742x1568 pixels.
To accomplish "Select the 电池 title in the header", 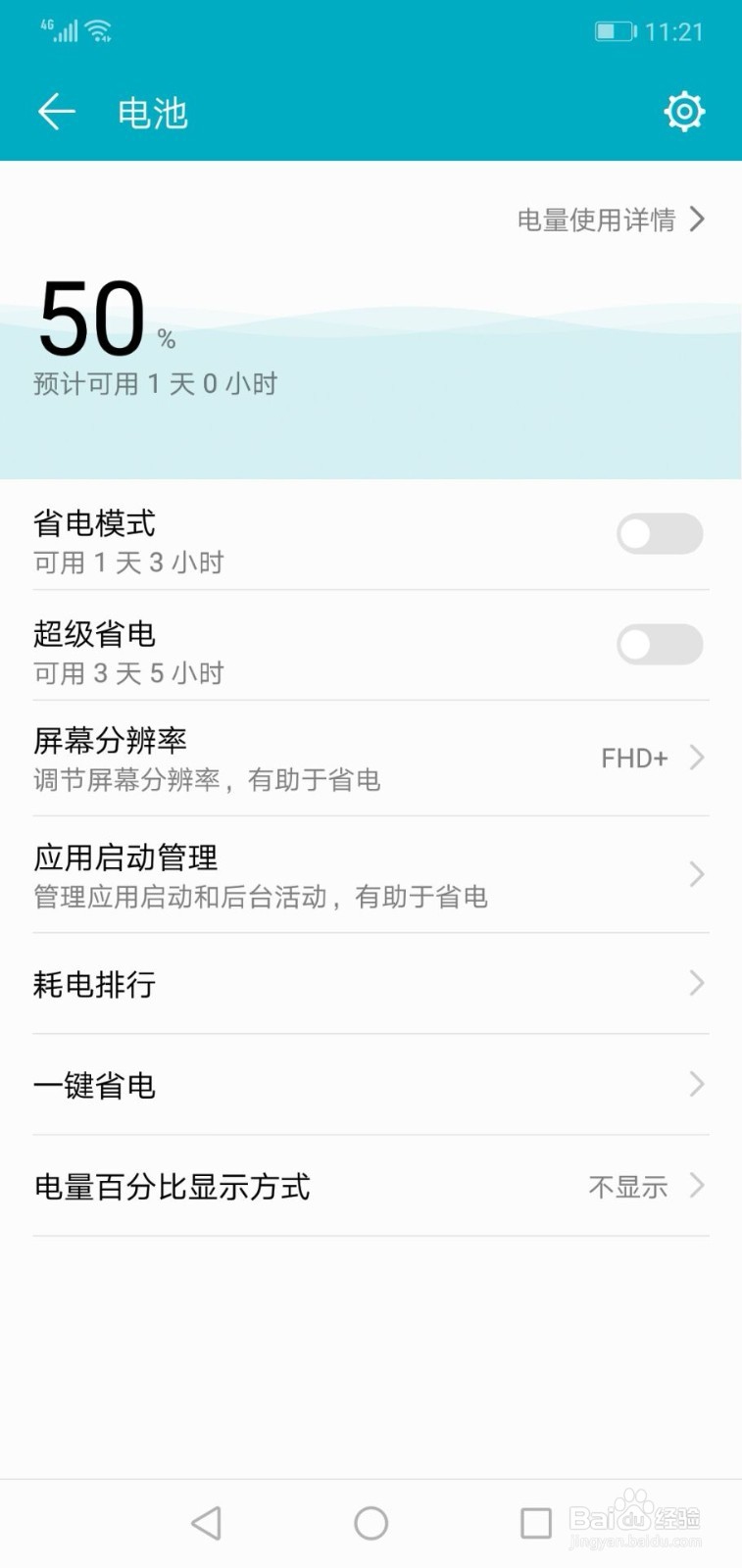I will pos(152,113).
